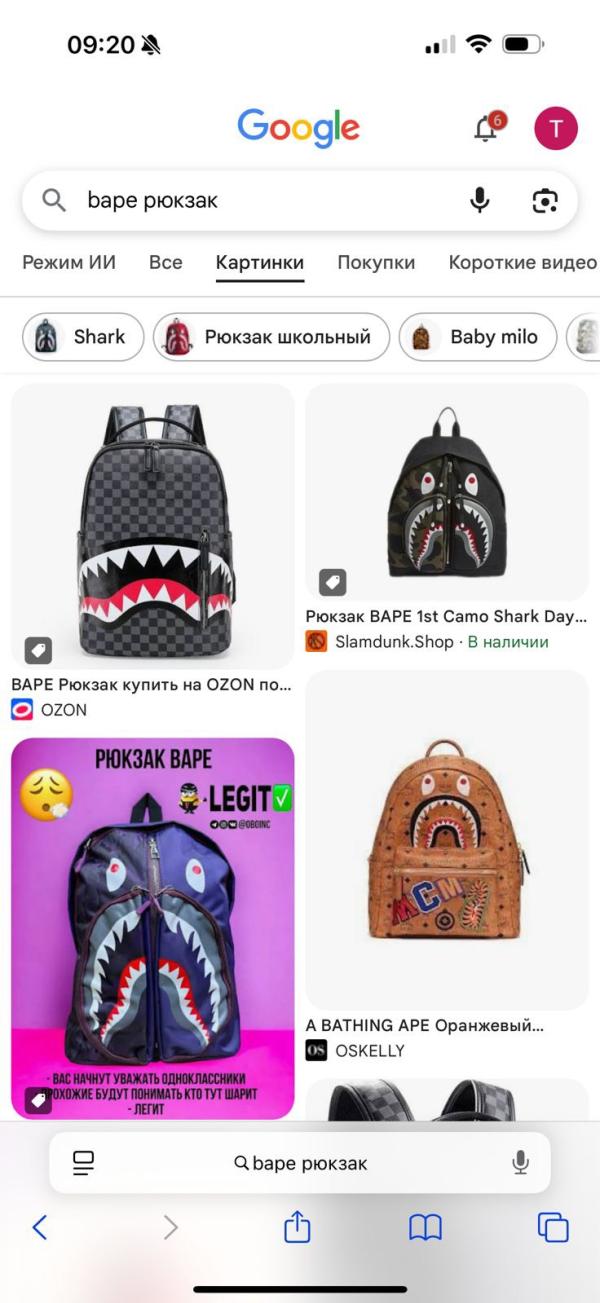Image resolution: width=600 pixels, height=1303 pixels.
Task: Switch to the Короткие видео tab
Action: point(522,263)
